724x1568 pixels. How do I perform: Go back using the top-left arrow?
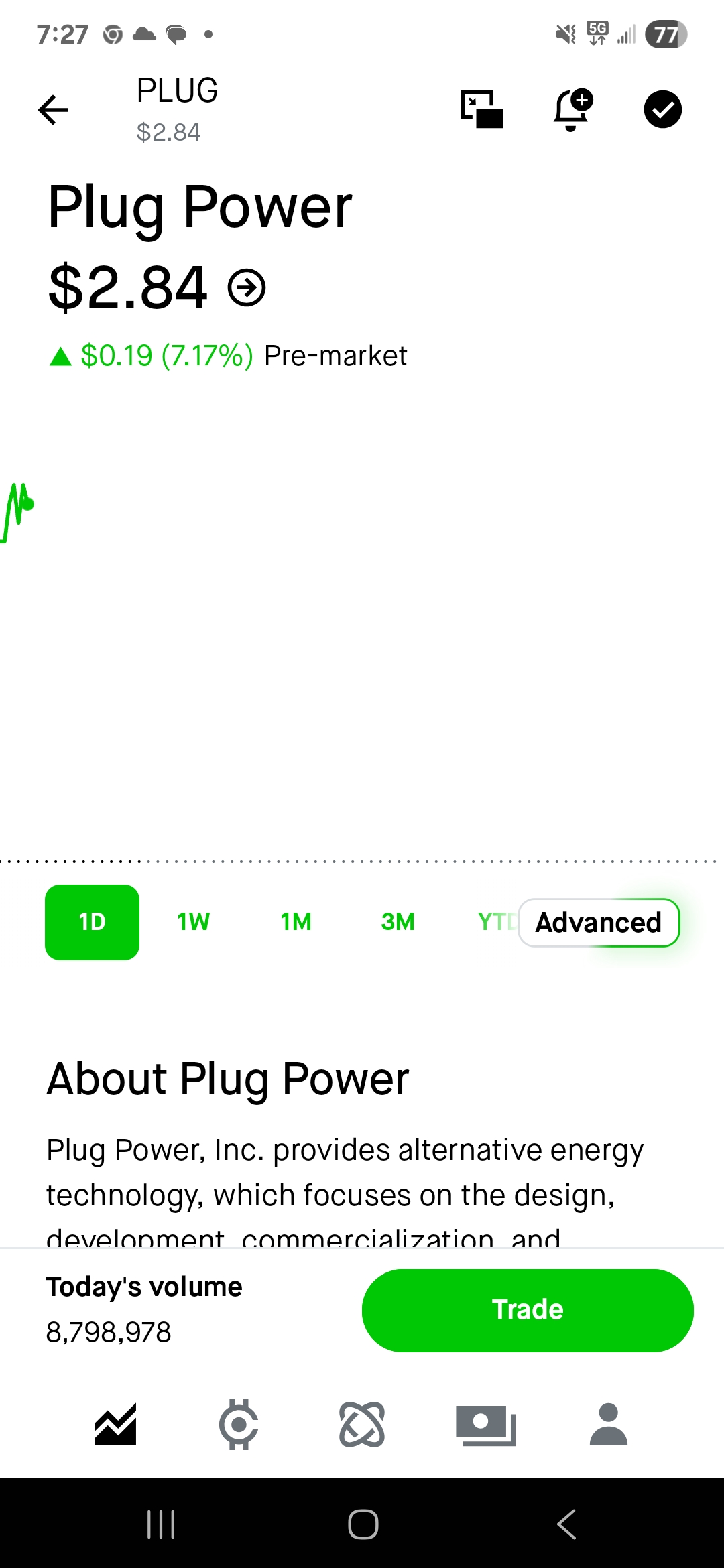click(54, 110)
